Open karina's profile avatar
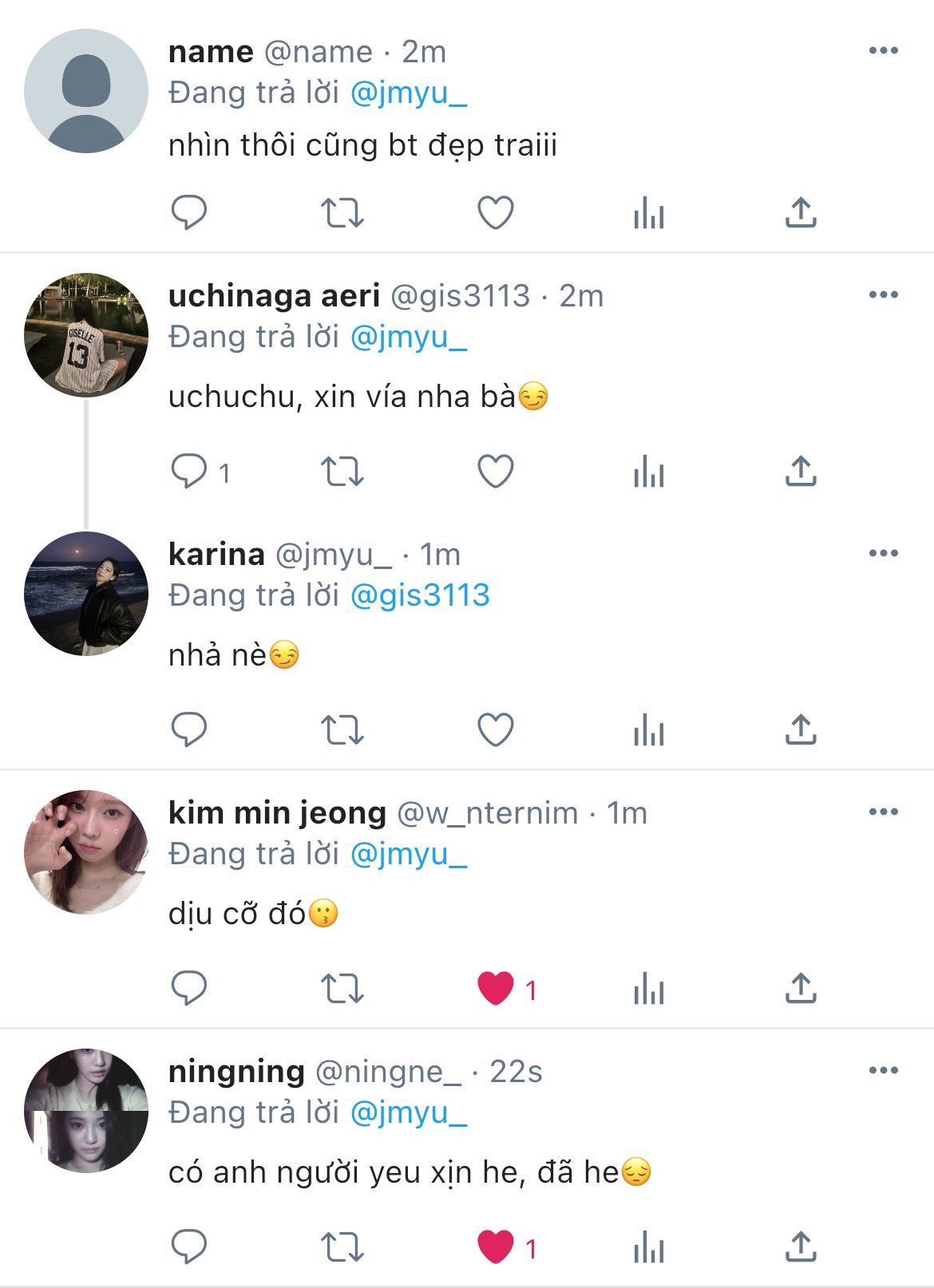Screen dimensions: 934x1288 (86, 594)
